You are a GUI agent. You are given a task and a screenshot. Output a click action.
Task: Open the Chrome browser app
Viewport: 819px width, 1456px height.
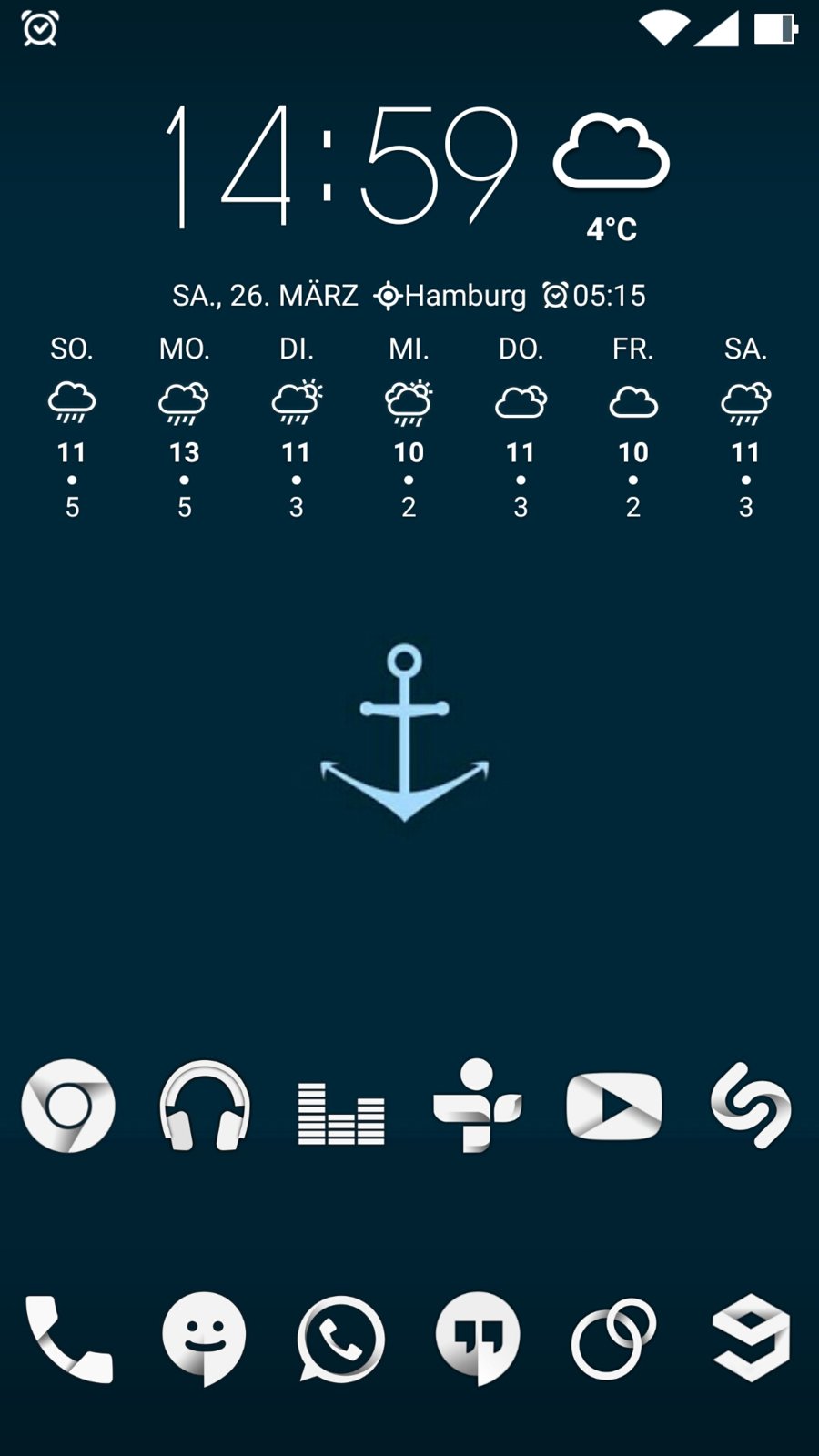[68, 1106]
